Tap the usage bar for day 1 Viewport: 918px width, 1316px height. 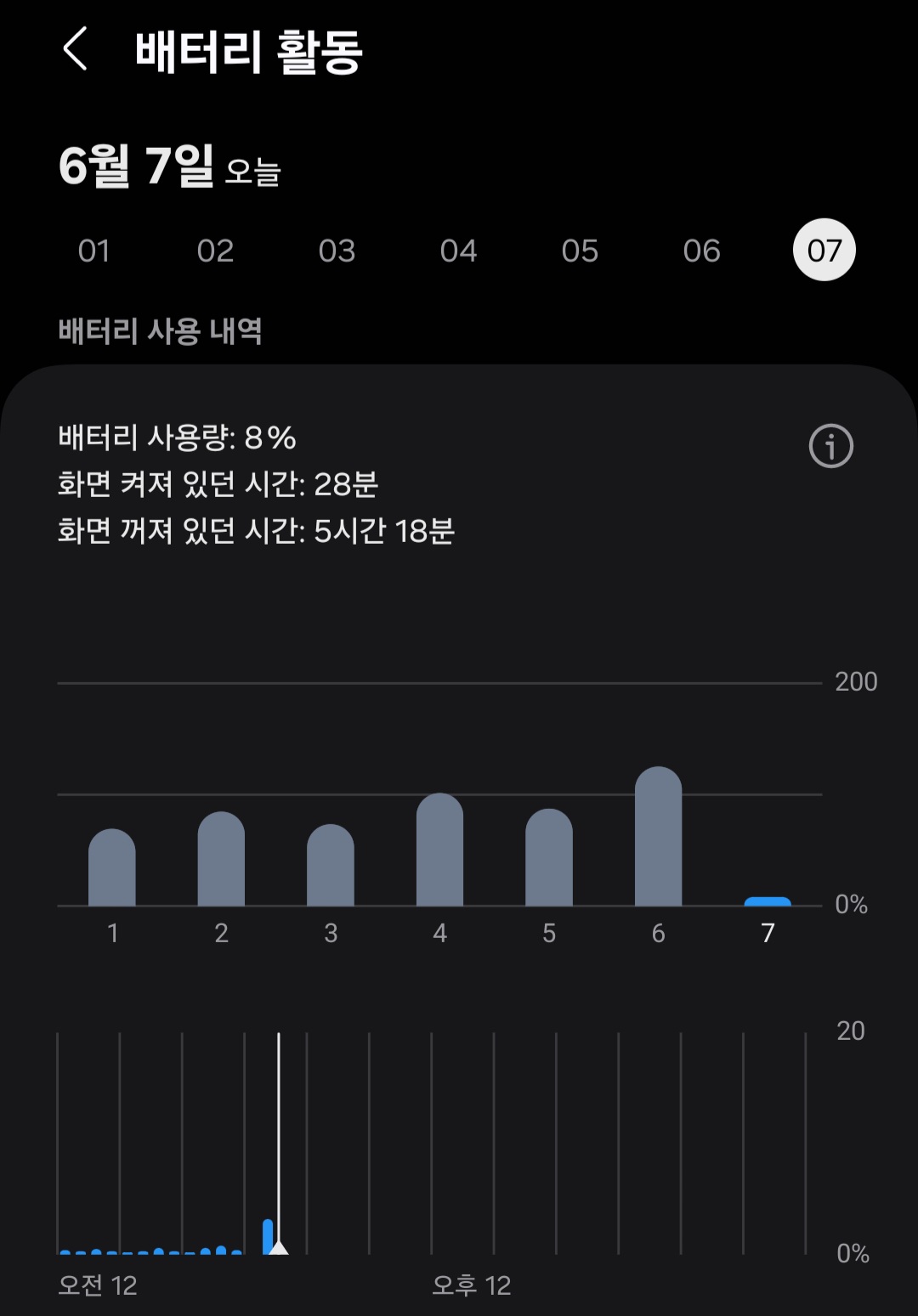click(112, 867)
